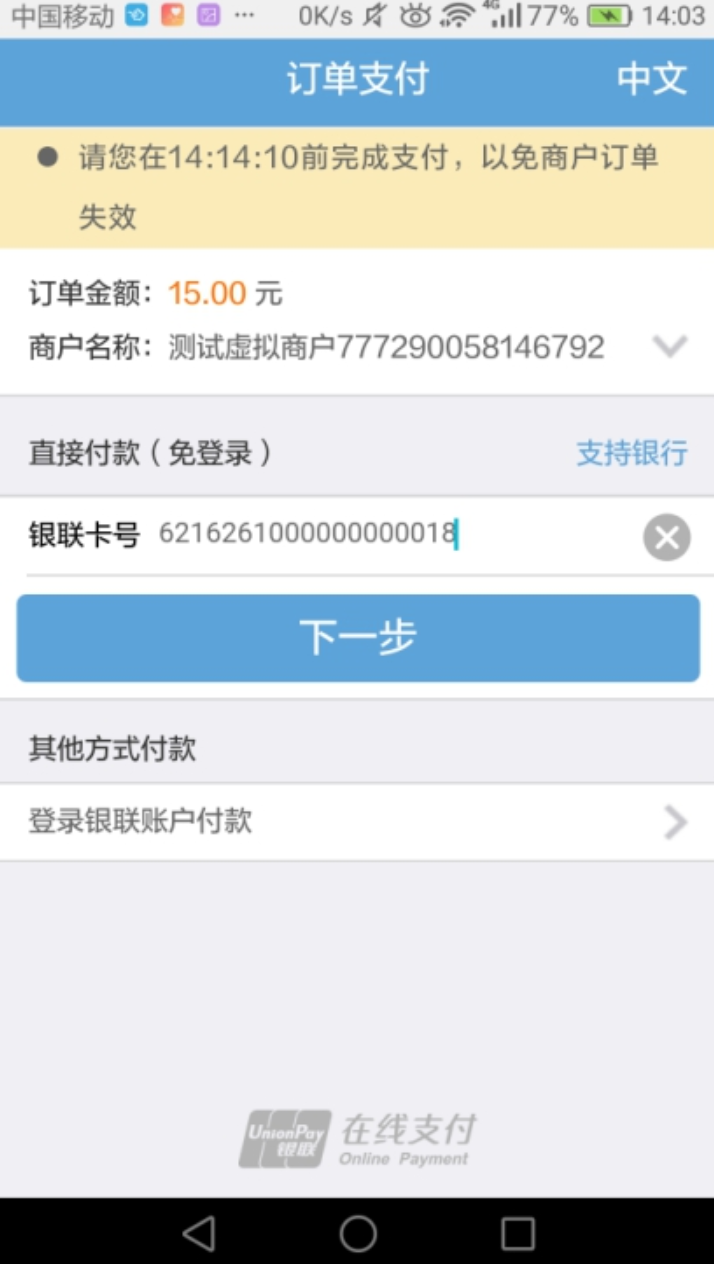
Task: Expand merchant details with the chevron
Action: [x=669, y=346]
